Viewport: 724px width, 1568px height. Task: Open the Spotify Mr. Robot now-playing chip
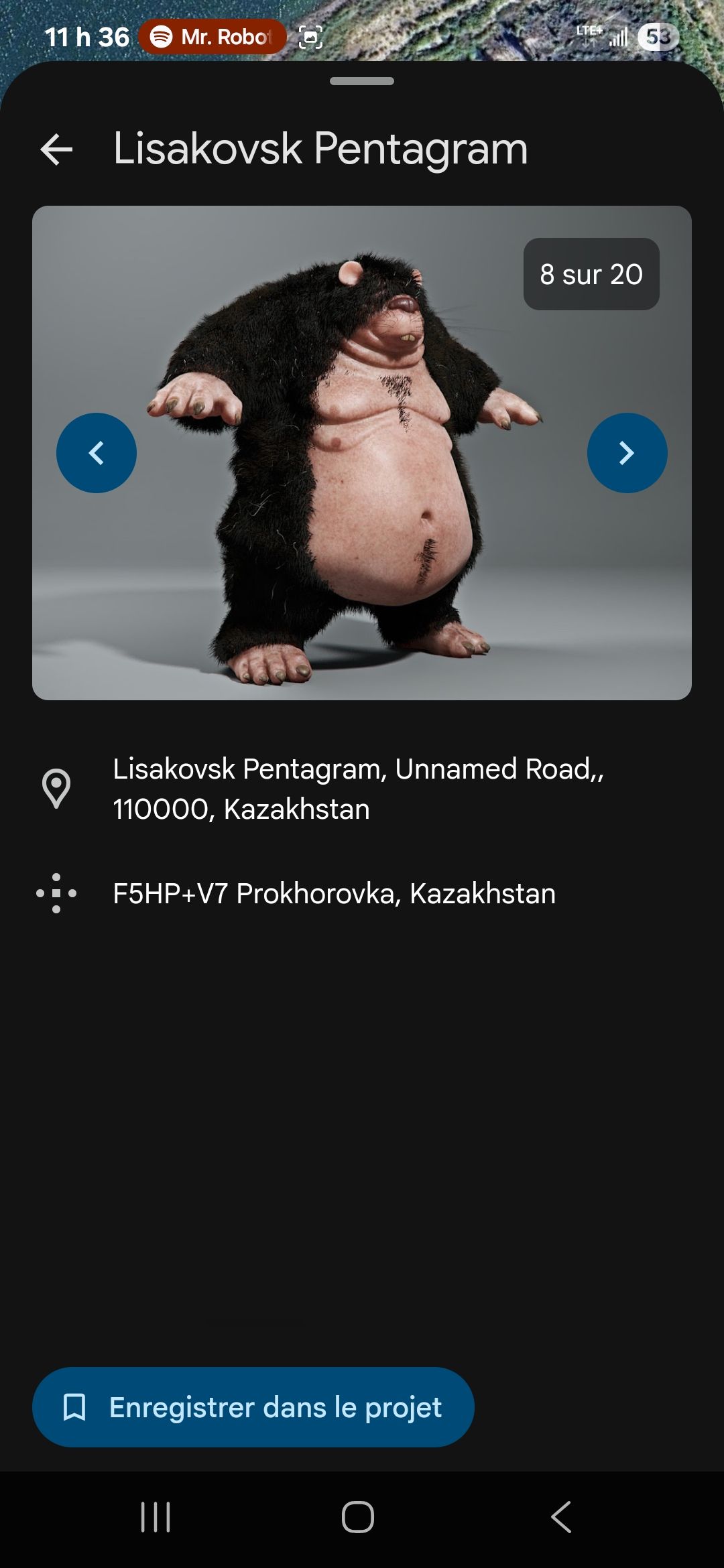coord(213,37)
